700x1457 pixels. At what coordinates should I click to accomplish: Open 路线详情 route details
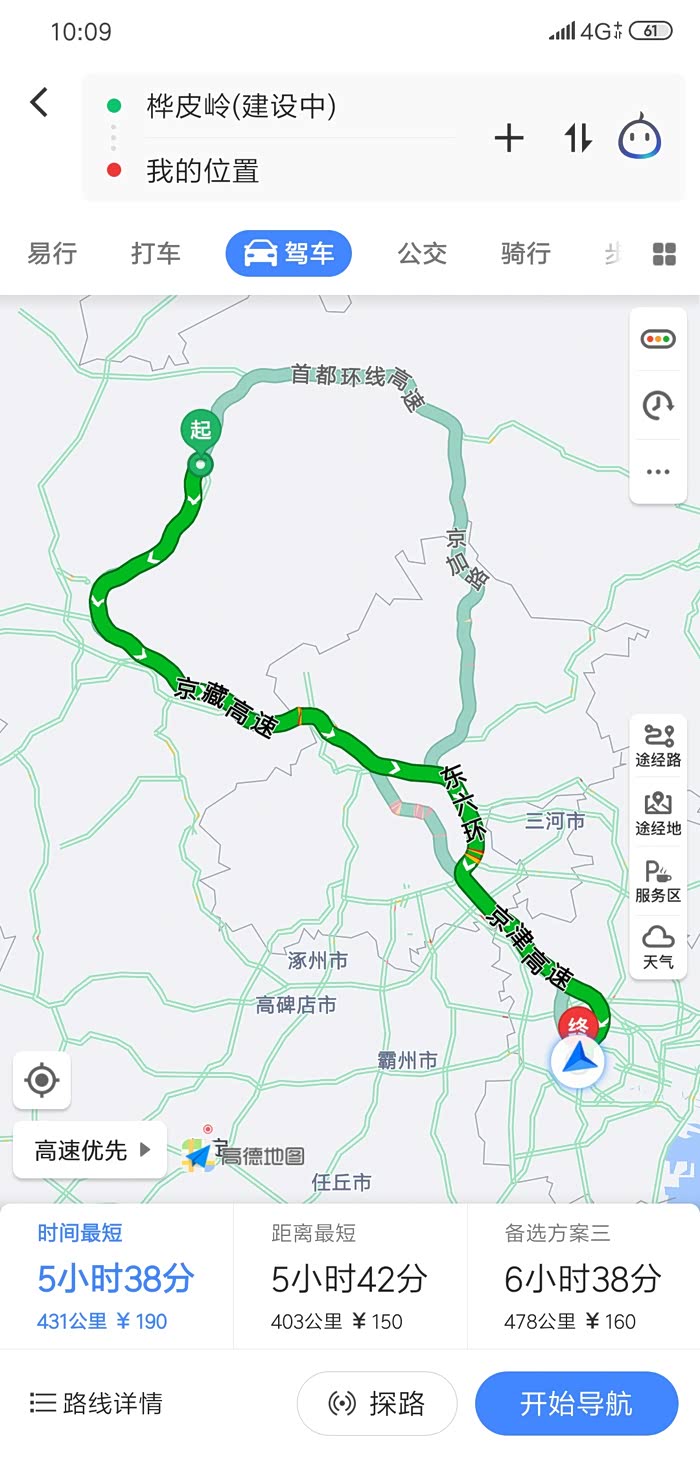[96, 1403]
